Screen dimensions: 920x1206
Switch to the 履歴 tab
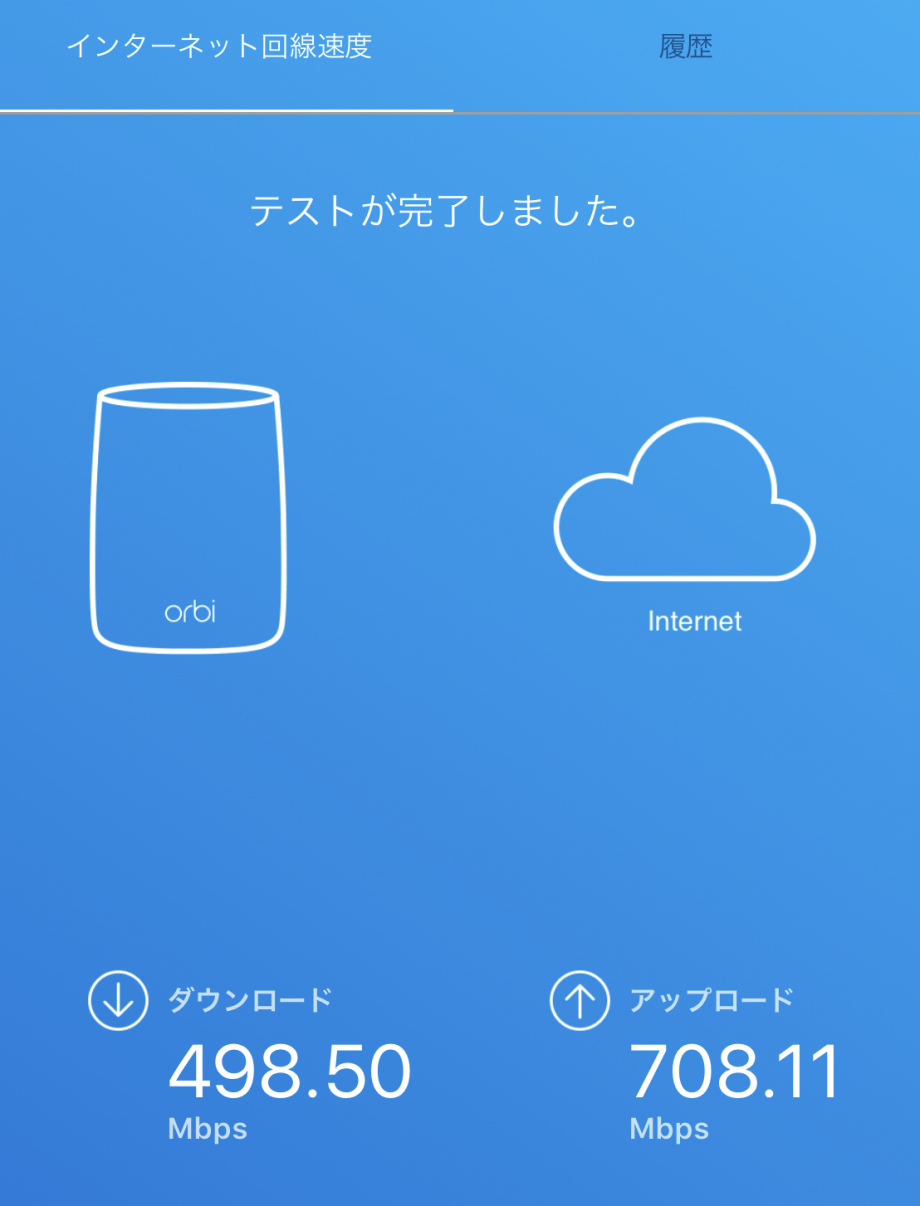(x=686, y=47)
